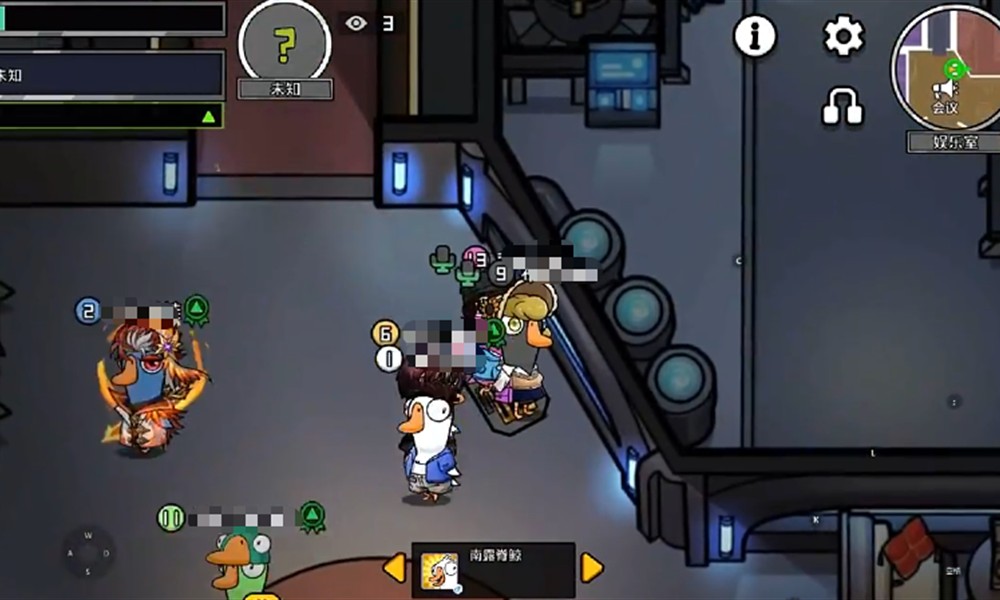
Task: Switch to previous spectated player
Action: tap(395, 568)
